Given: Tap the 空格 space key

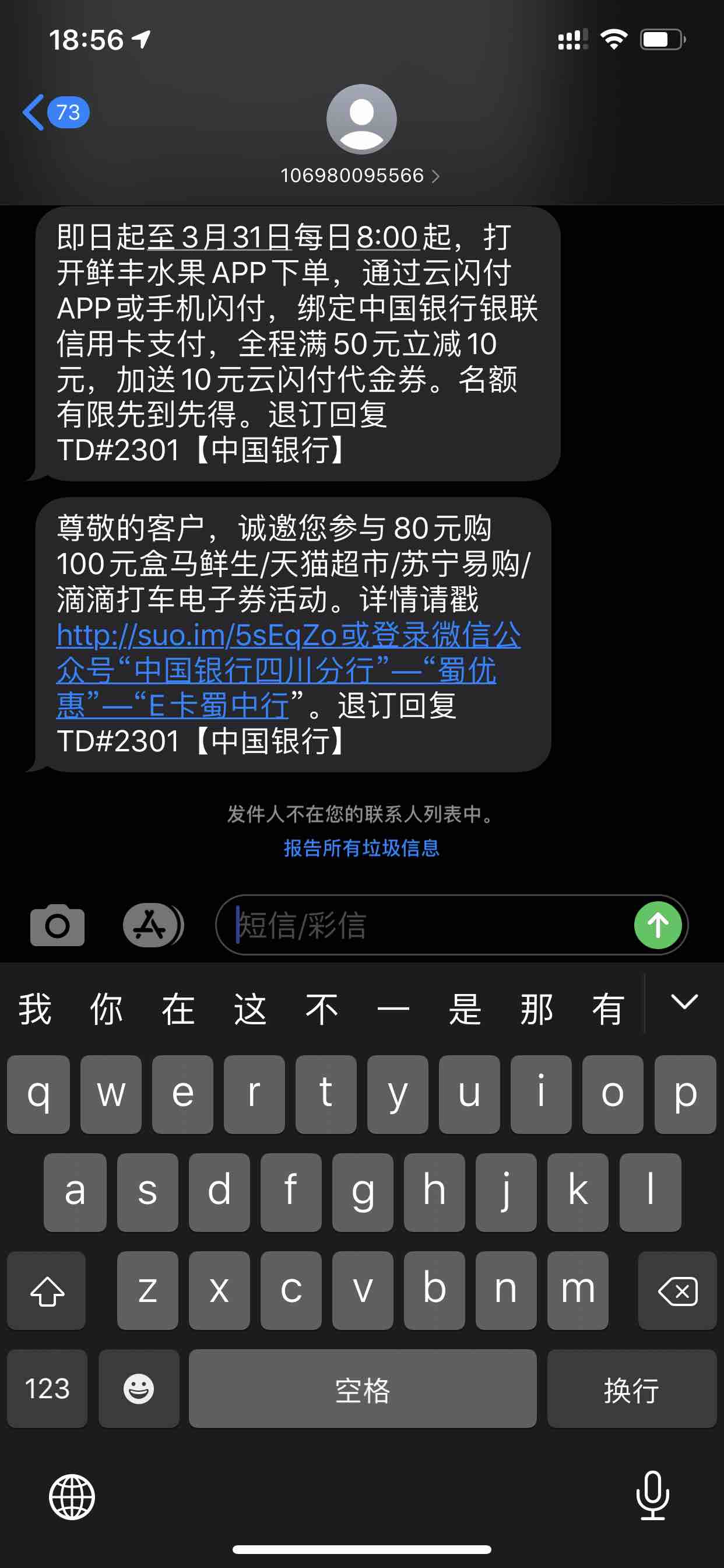Looking at the screenshot, I should pyautogui.click(x=362, y=1389).
